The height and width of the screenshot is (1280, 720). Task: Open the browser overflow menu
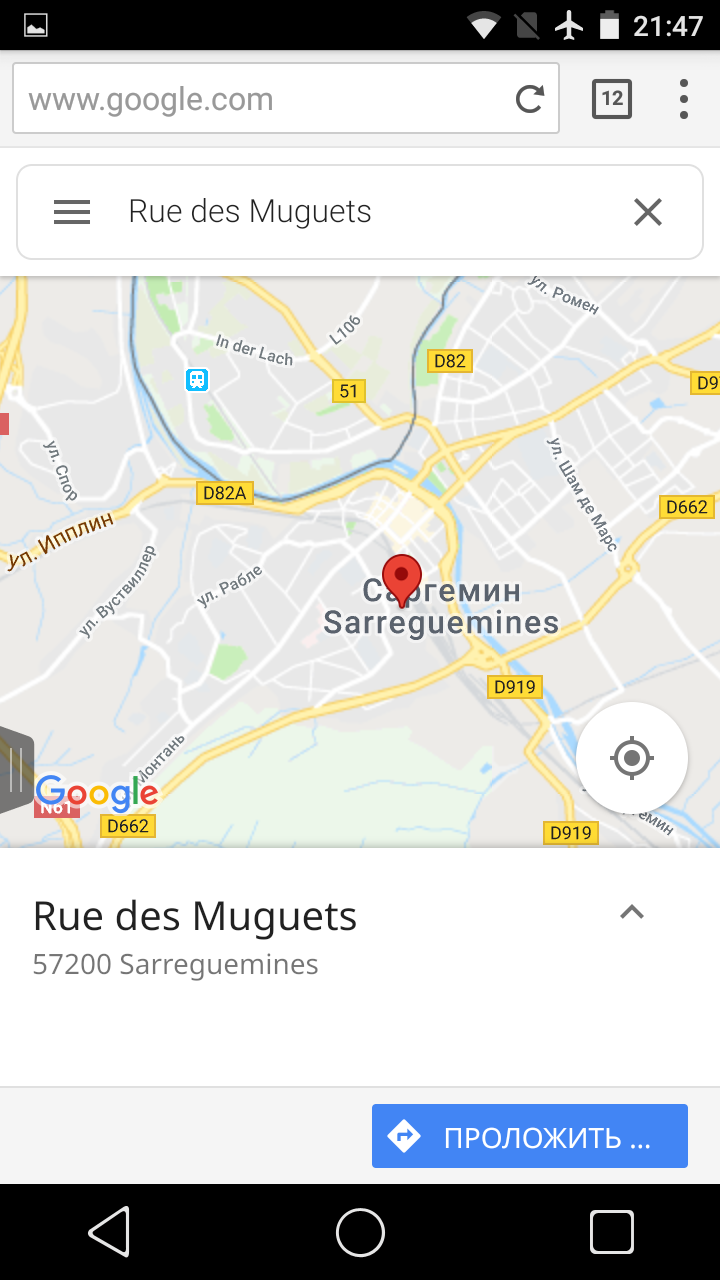coord(684,99)
